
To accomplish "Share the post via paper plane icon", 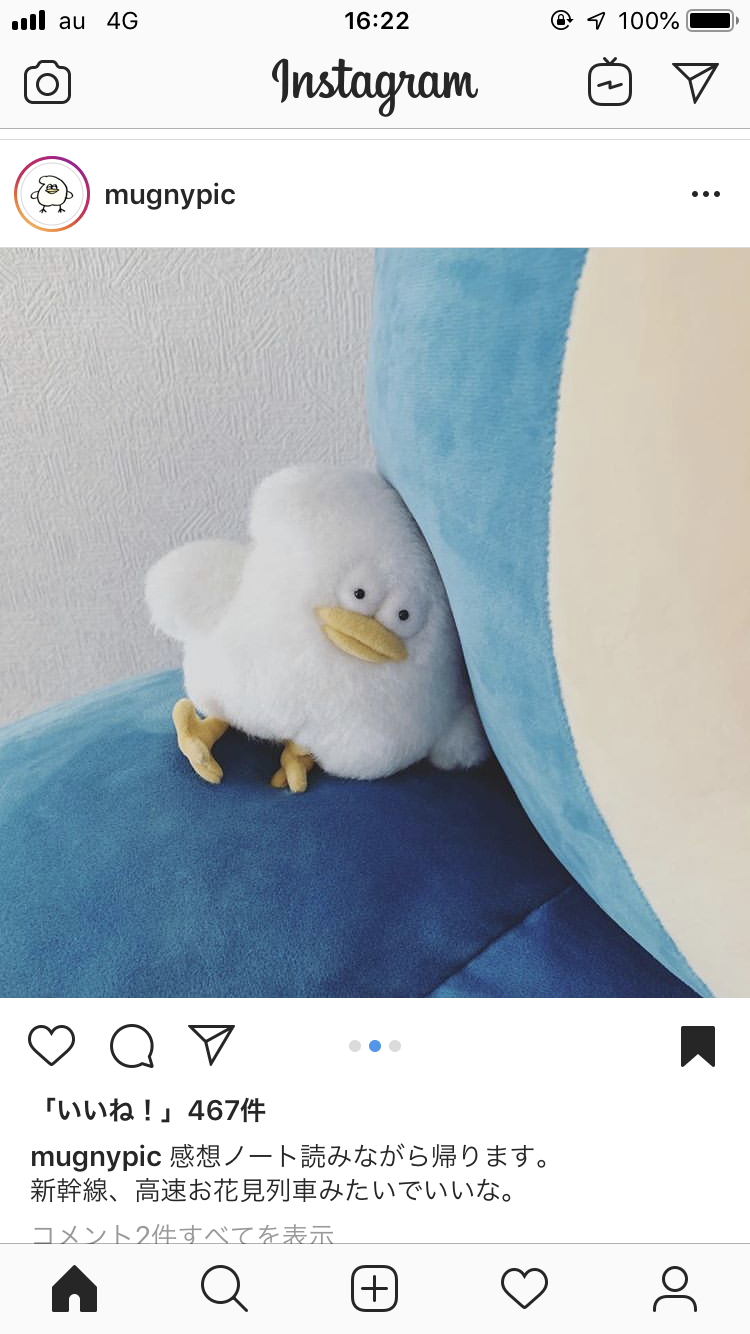I will point(211,1046).
